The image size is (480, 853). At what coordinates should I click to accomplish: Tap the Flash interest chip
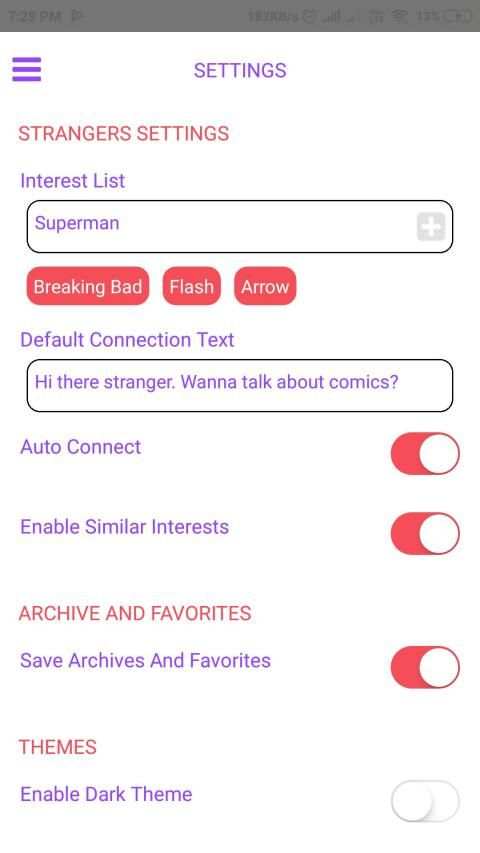pyautogui.click(x=192, y=286)
